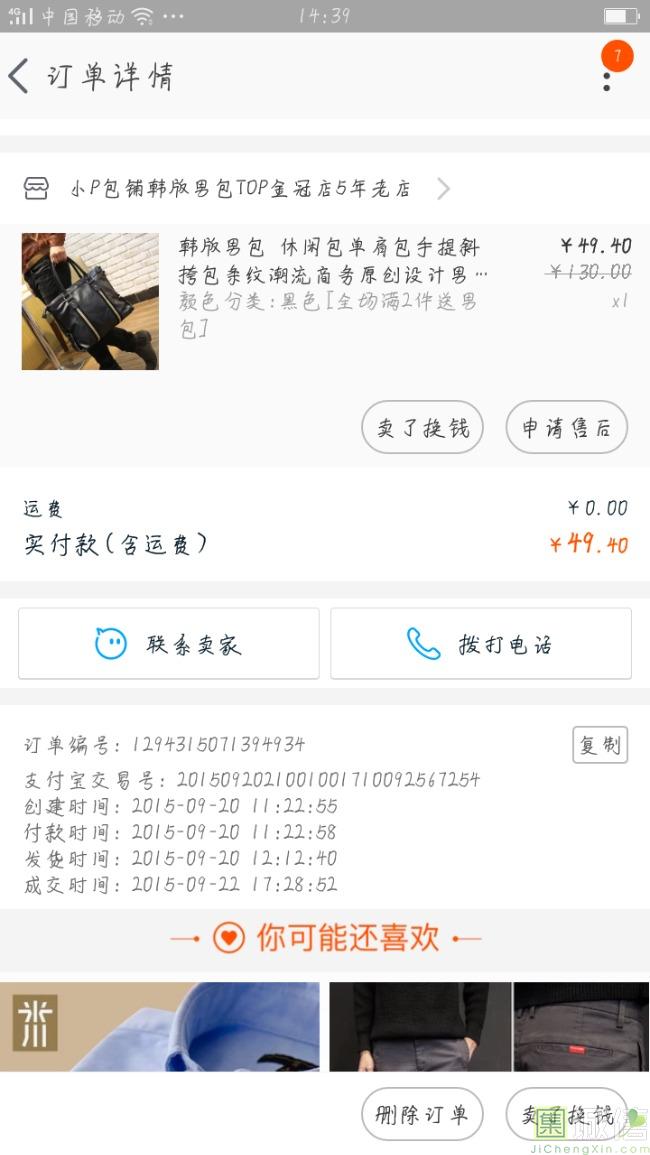
Task: Open the three-dot overflow menu
Action: (607, 81)
